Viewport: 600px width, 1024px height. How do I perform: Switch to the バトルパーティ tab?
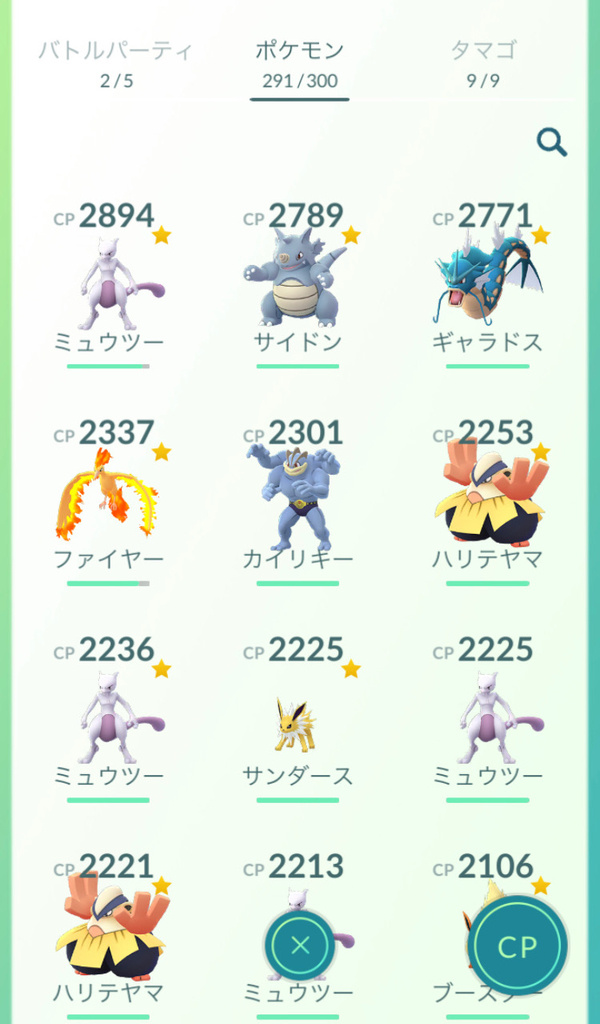[116, 63]
